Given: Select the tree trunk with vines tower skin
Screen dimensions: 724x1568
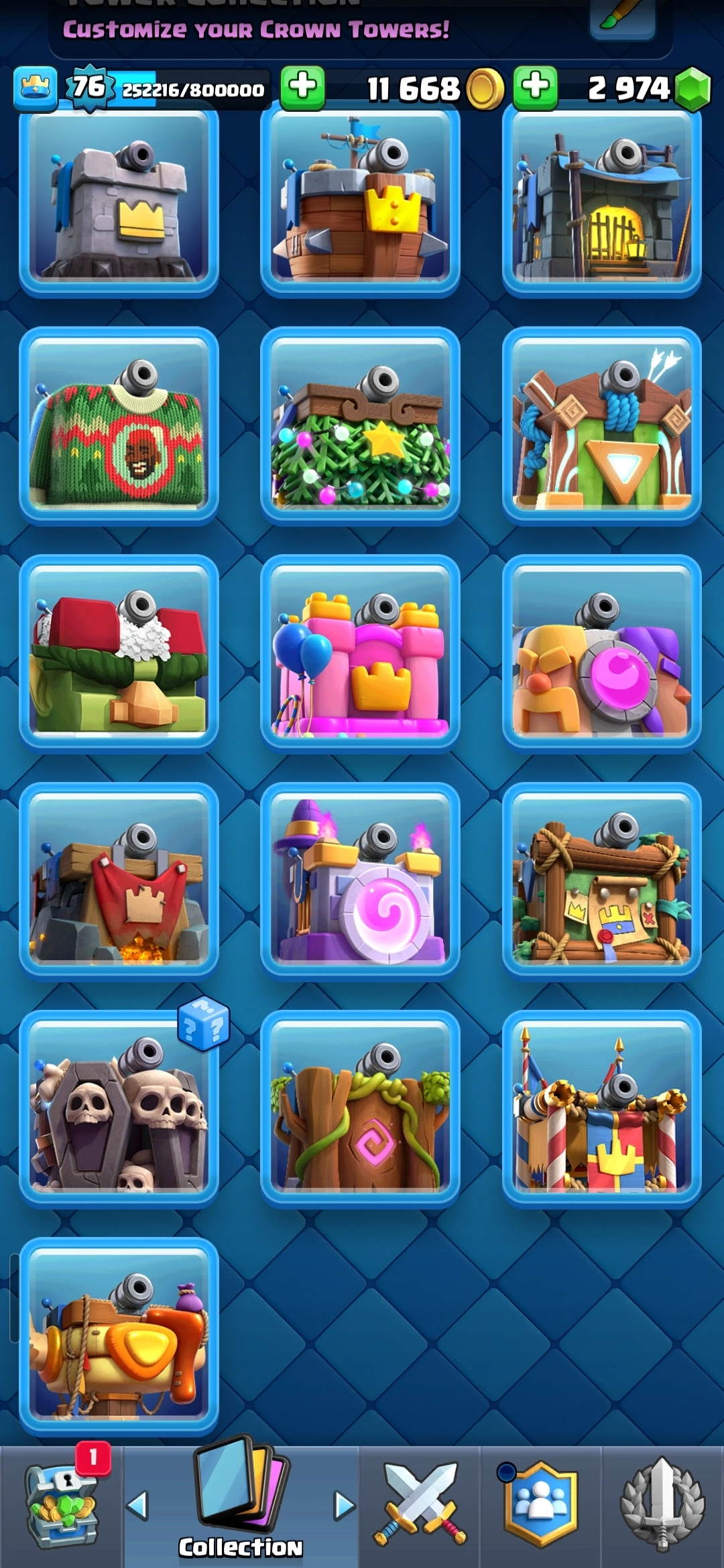Looking at the screenshot, I should pos(361,1109).
